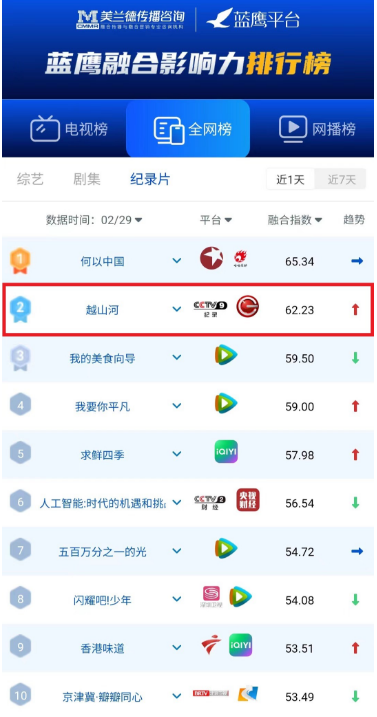Expand the 京津冀·瓣瓣同心 row chevron

(x=177, y=696)
